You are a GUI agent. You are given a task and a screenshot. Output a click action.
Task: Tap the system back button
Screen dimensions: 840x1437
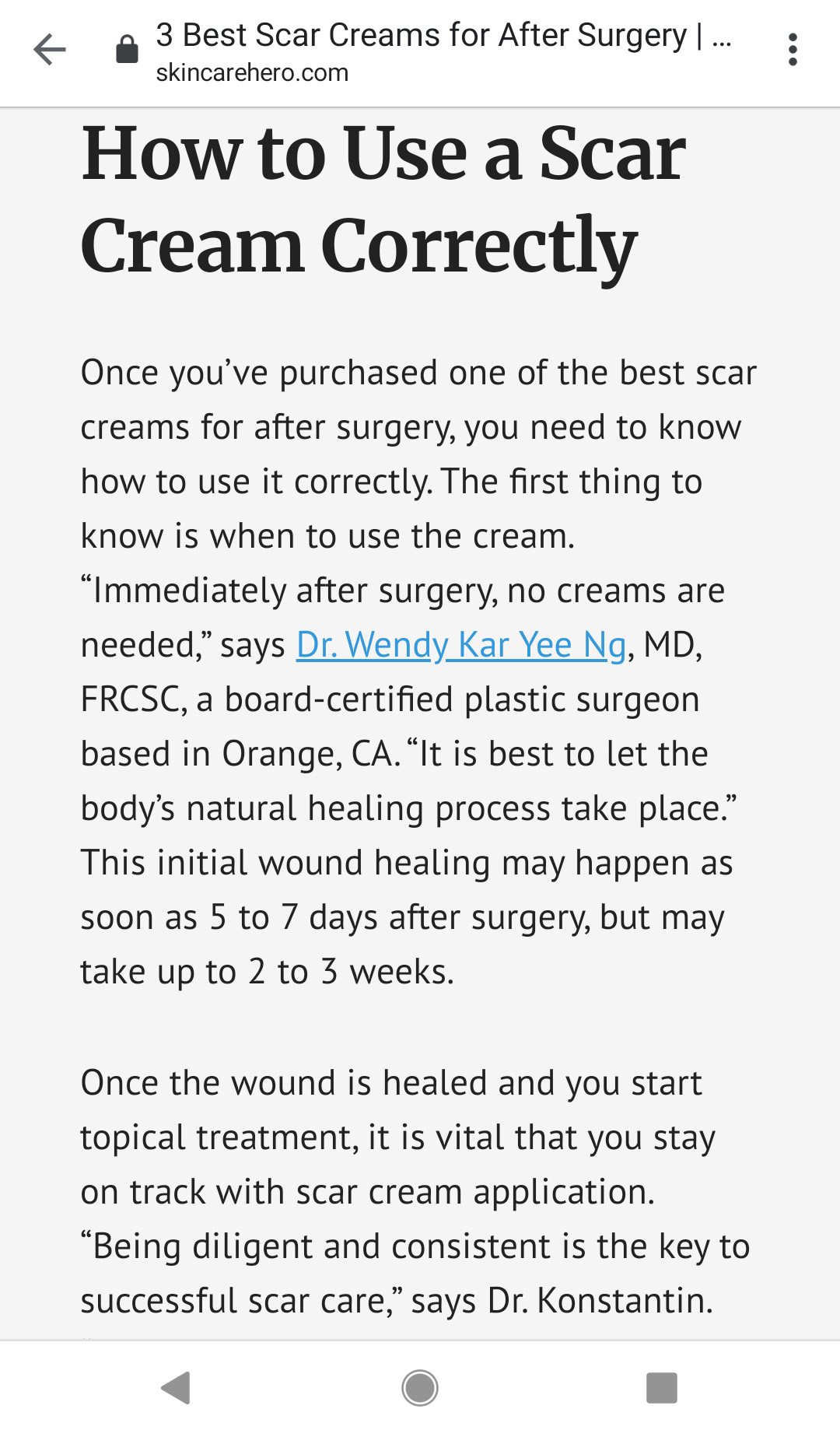pos(177,1387)
